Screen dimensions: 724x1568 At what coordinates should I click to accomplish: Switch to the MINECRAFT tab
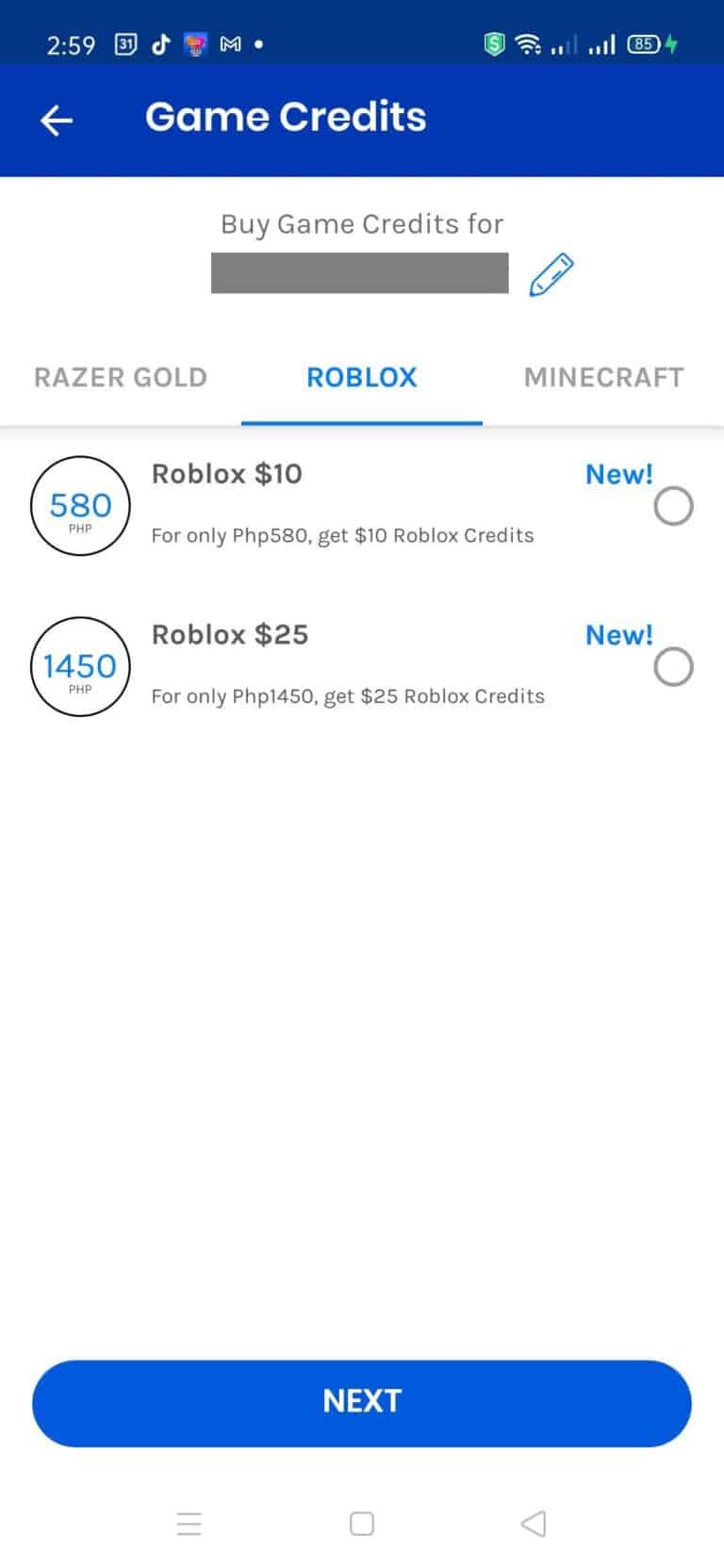(x=603, y=377)
